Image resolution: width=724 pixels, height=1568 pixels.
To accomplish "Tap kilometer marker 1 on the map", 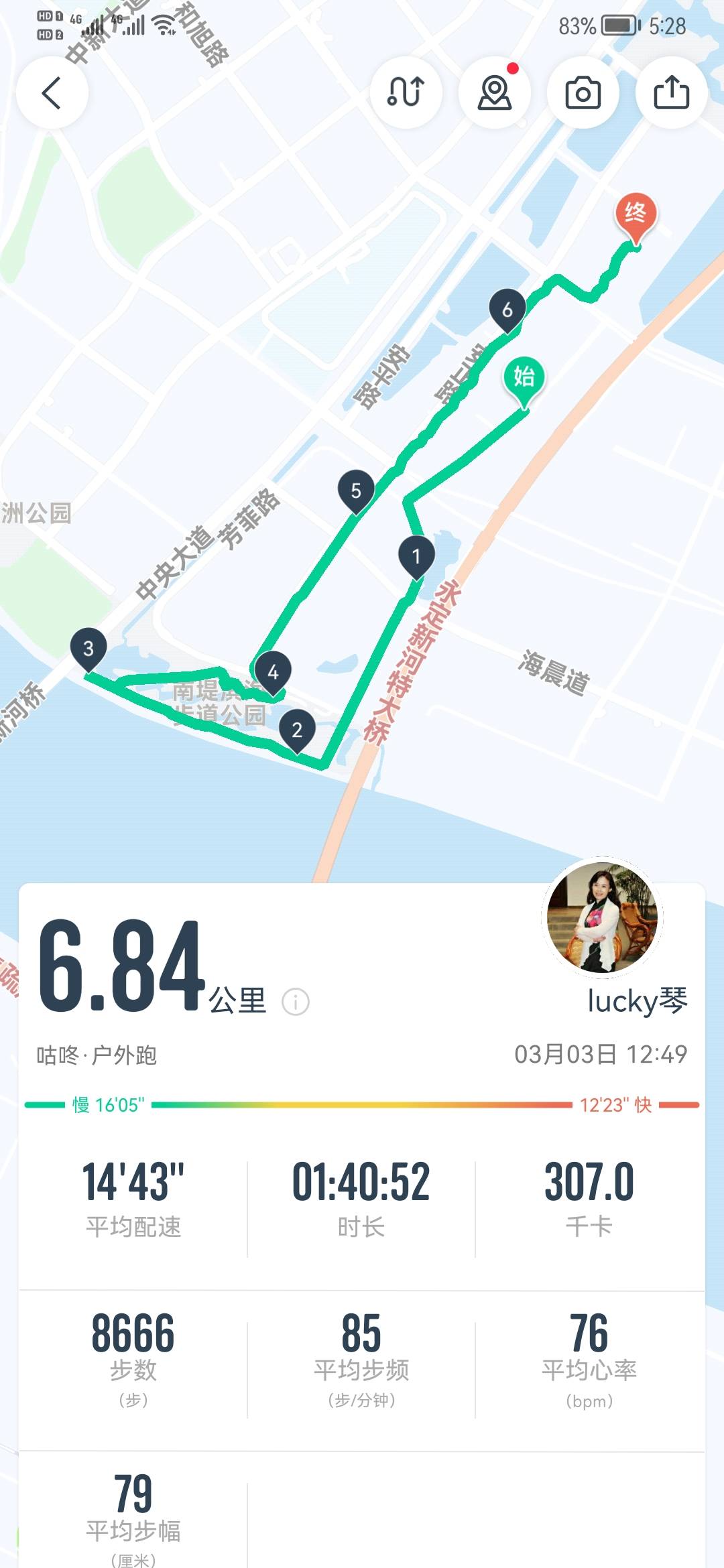I will [416, 555].
